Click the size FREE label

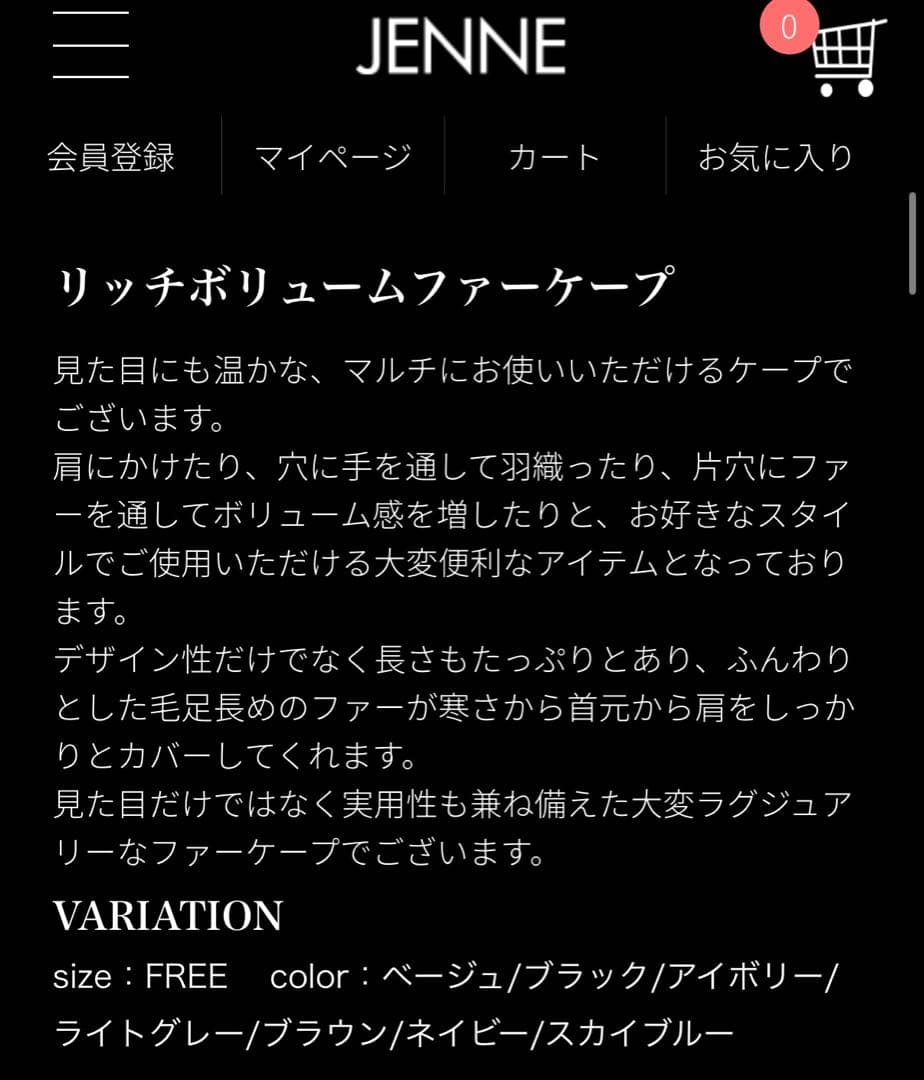[x=140, y=975]
